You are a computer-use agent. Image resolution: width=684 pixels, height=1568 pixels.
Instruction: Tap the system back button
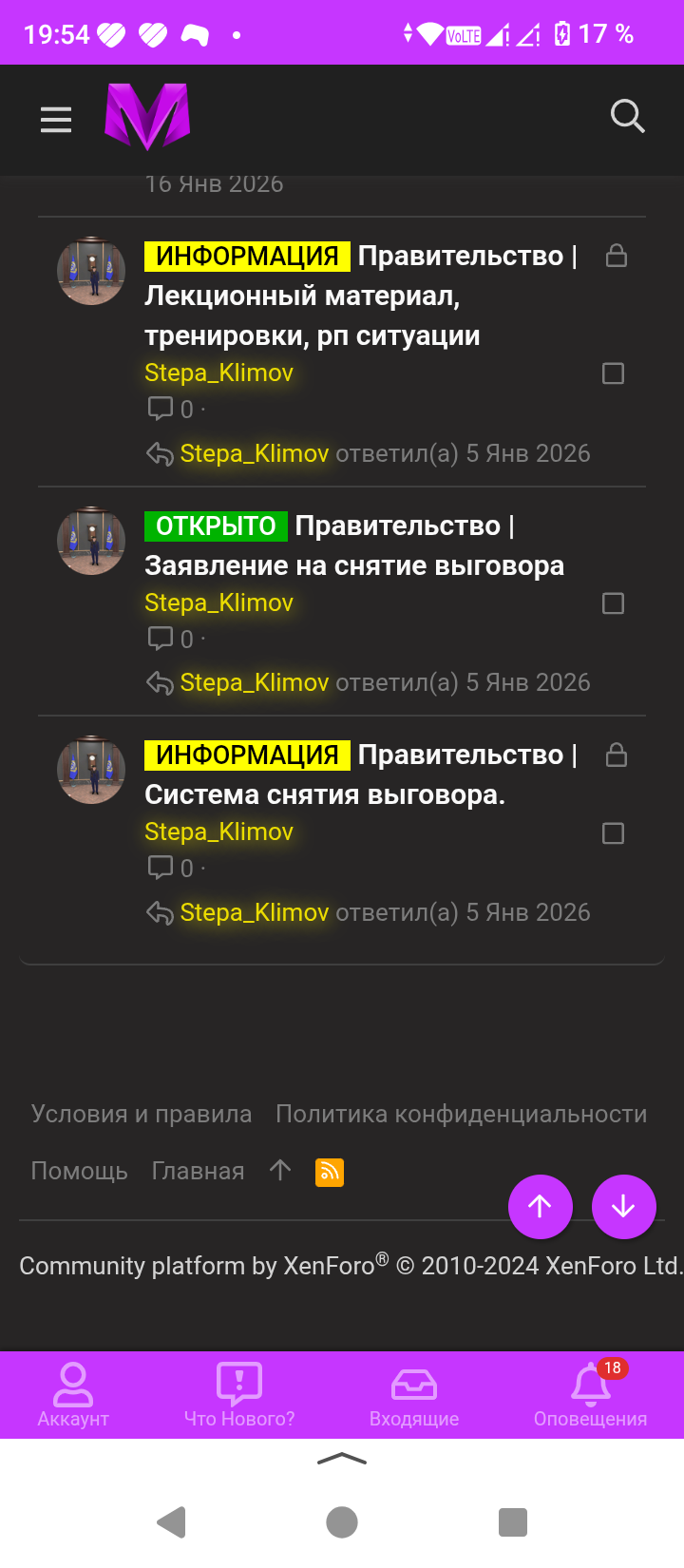[x=172, y=1522]
